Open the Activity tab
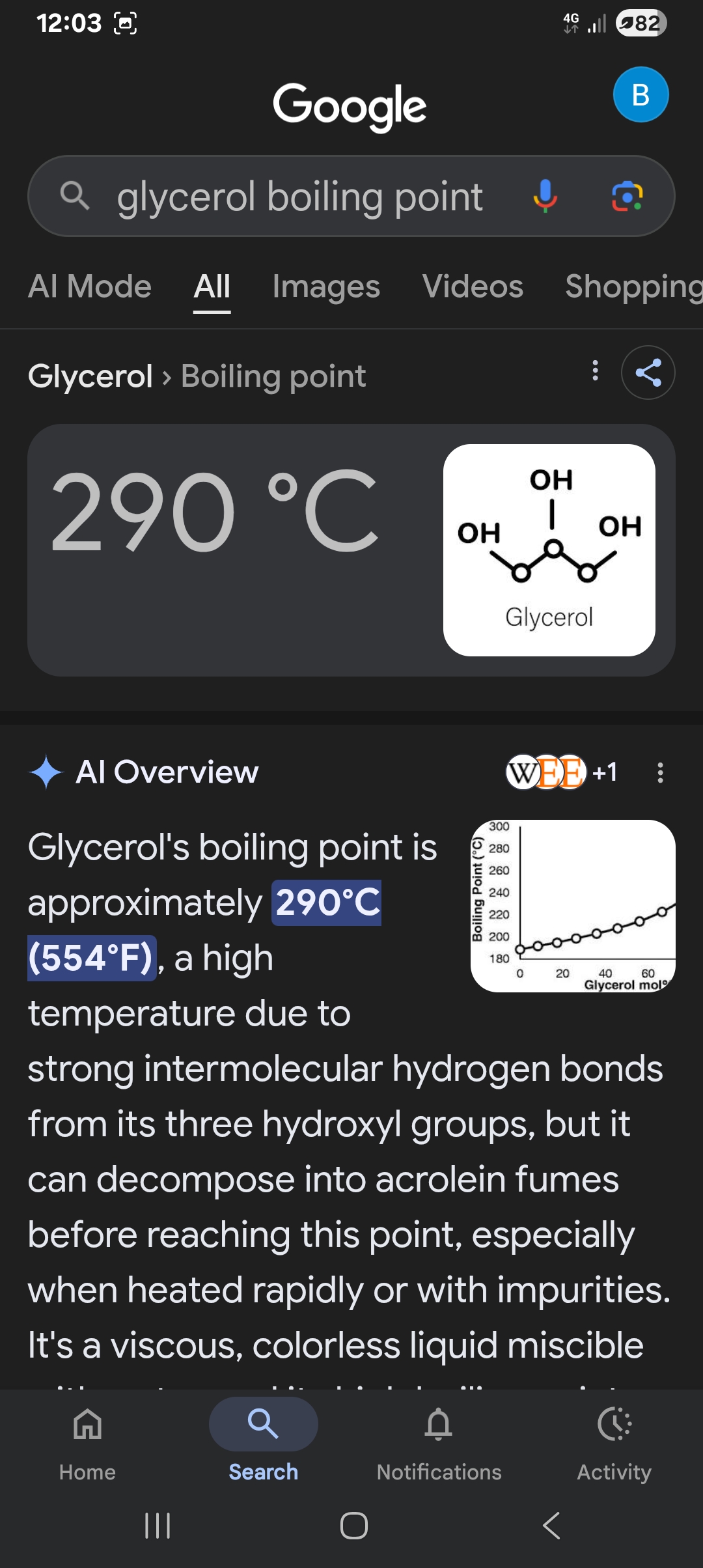 coord(614,1440)
